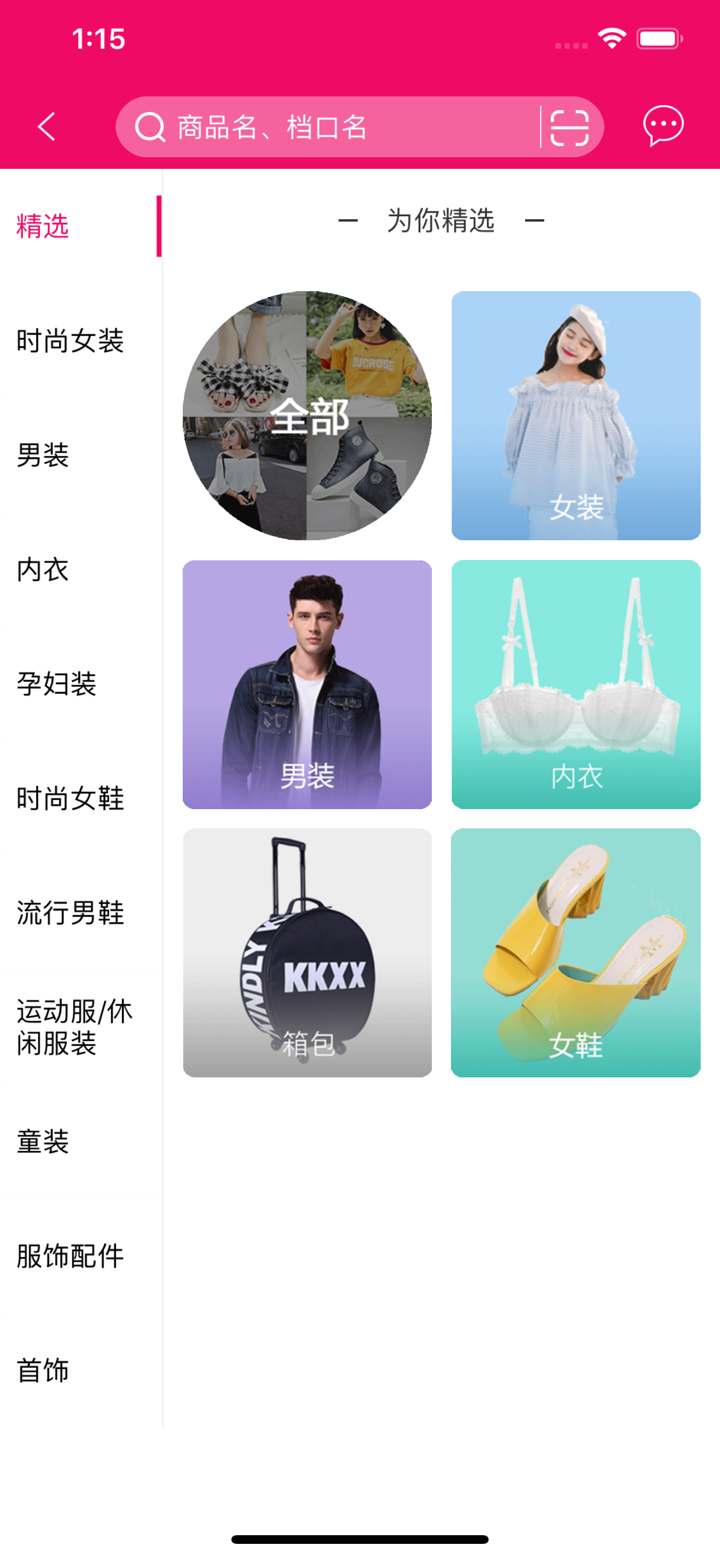Tap the search input field
The height and width of the screenshot is (1558, 720).
tap(330, 126)
